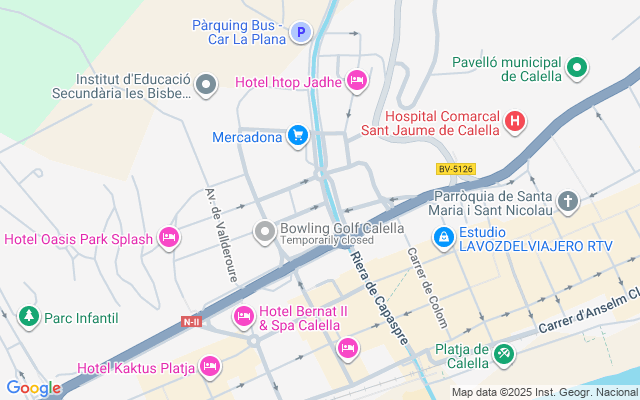
Task: Tap the unlabeled hotel pin near Riera de Capaspre
Action: [348, 349]
